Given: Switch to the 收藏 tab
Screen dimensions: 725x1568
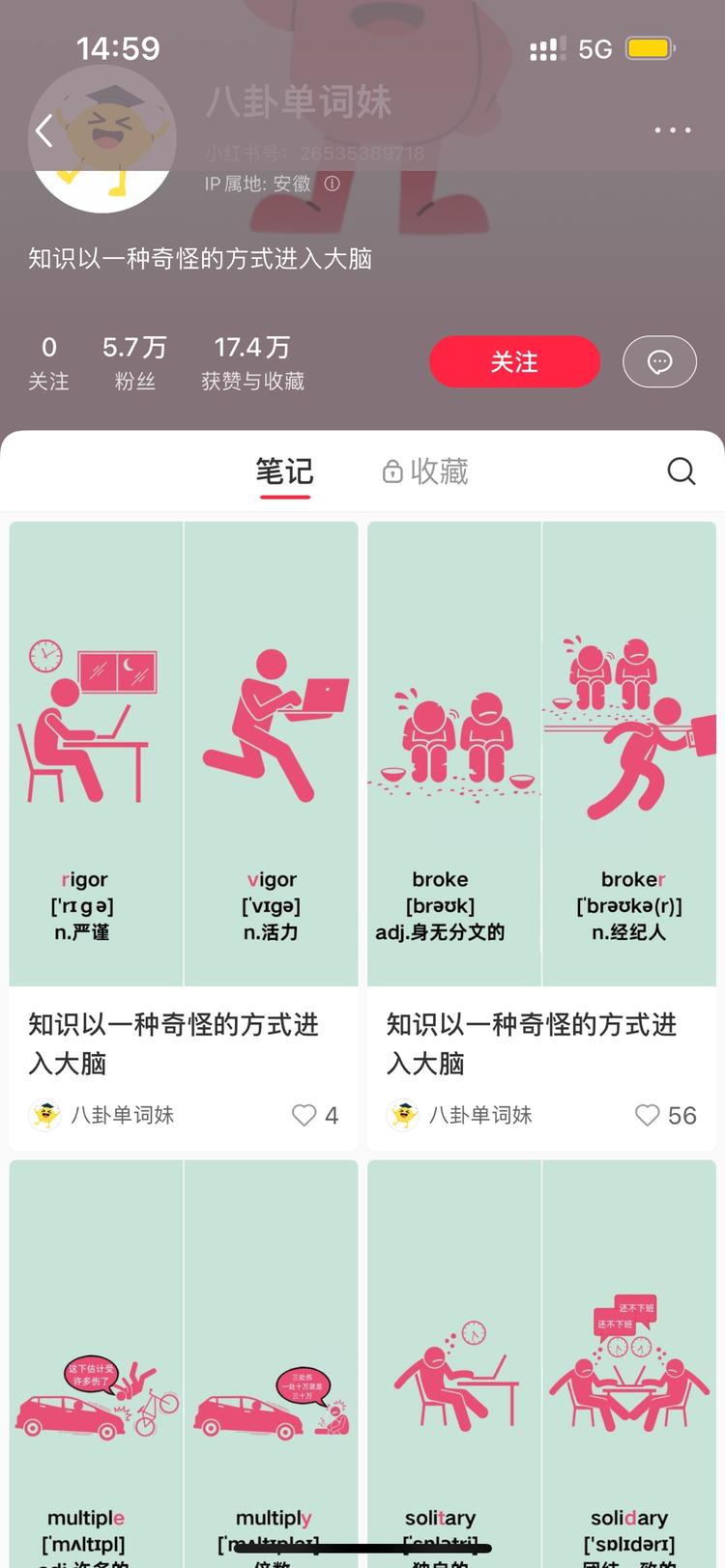Looking at the screenshot, I should point(425,471).
